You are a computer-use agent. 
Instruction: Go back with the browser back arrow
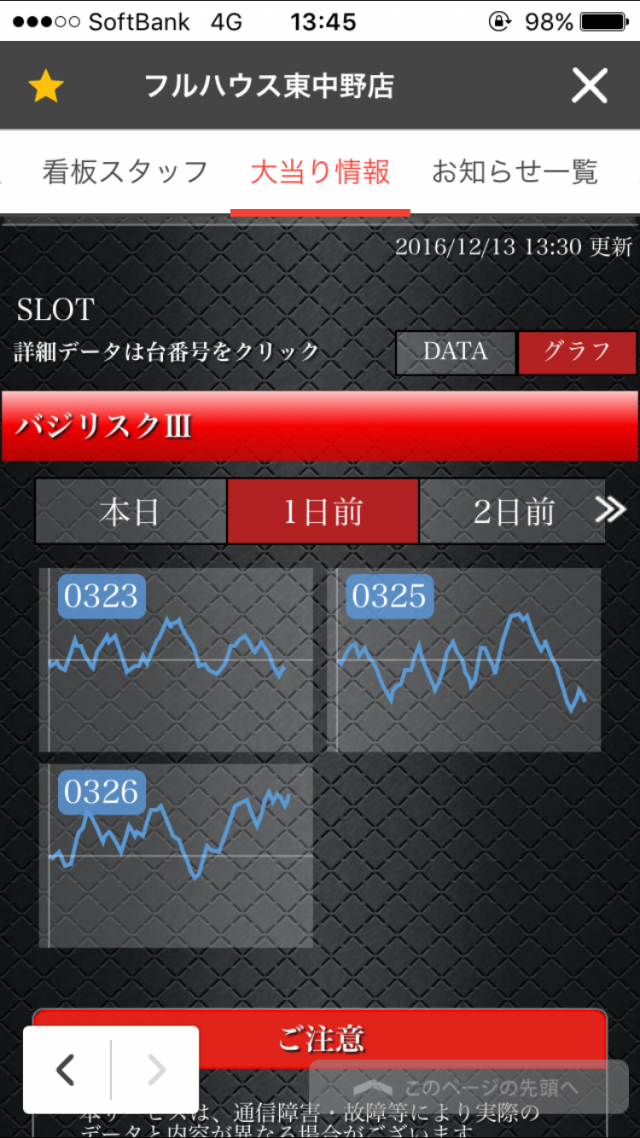[x=66, y=1070]
